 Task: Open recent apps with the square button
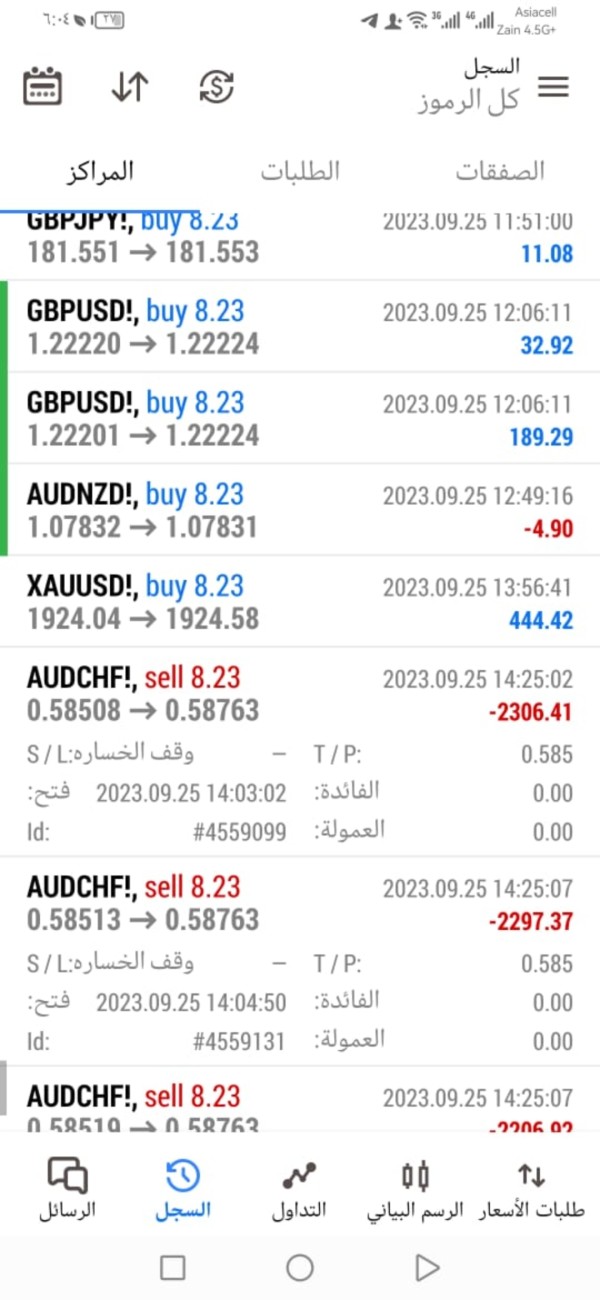click(x=173, y=1268)
